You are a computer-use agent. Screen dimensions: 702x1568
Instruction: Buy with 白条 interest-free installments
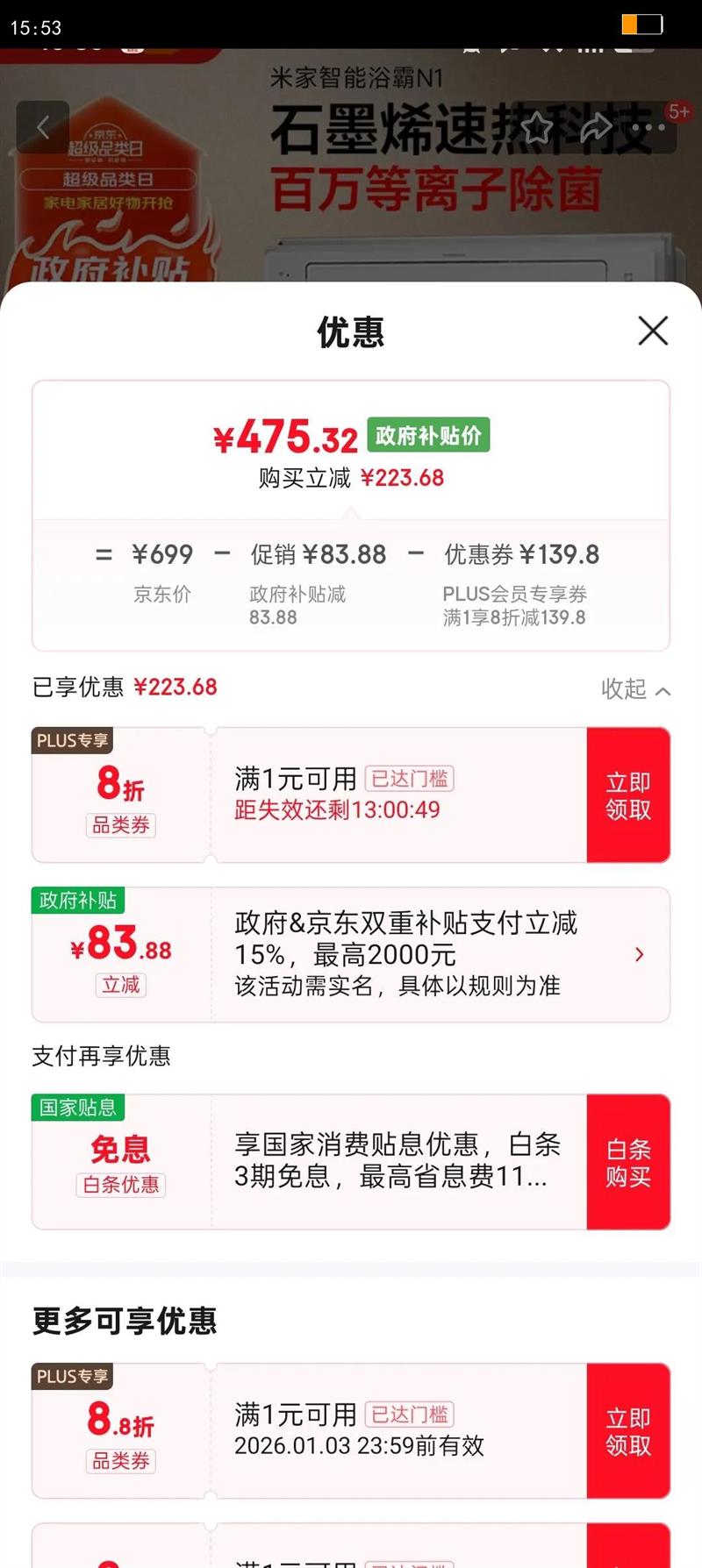coord(627,1162)
